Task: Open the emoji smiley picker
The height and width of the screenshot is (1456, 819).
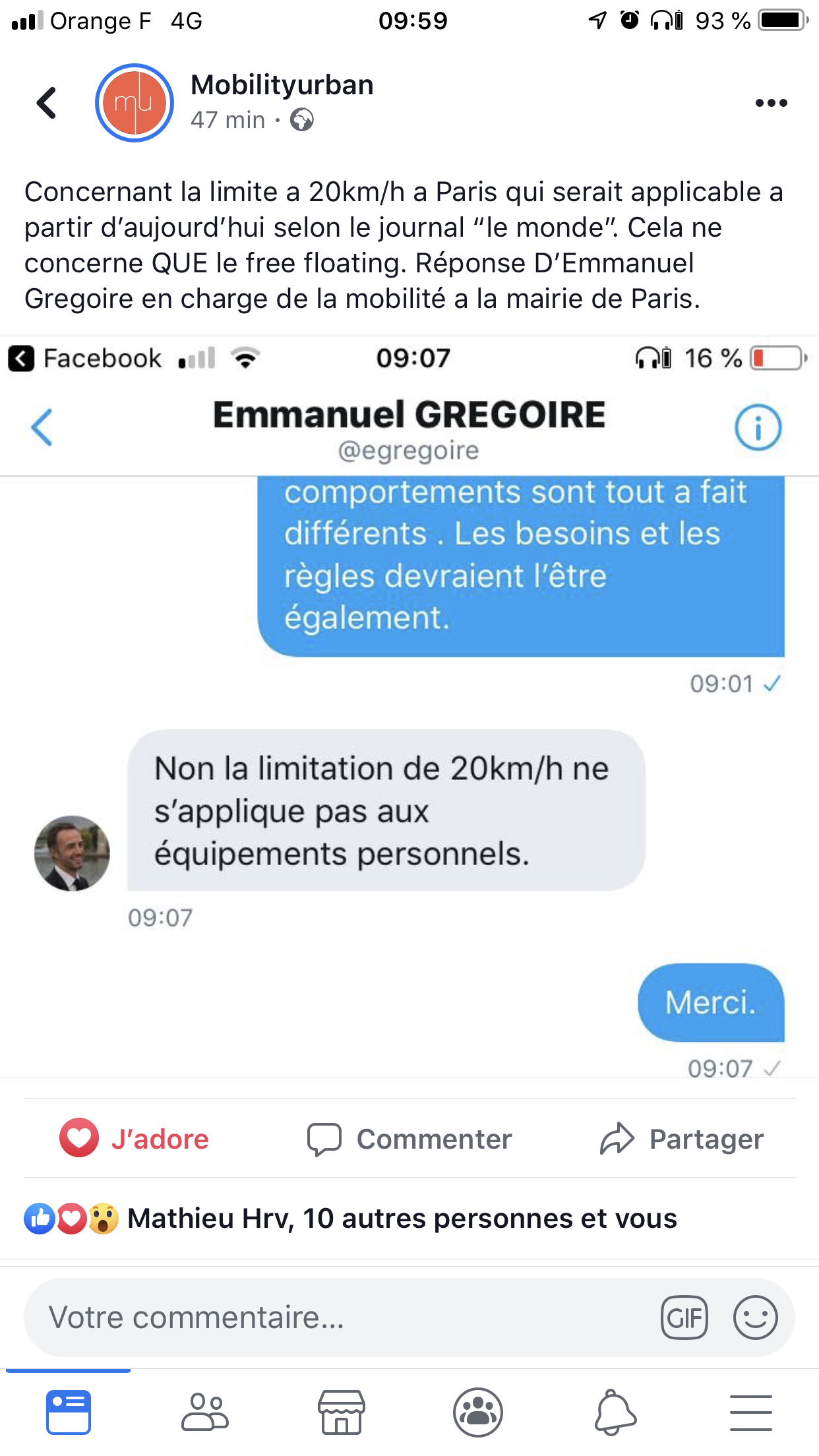Action: coord(756,1318)
